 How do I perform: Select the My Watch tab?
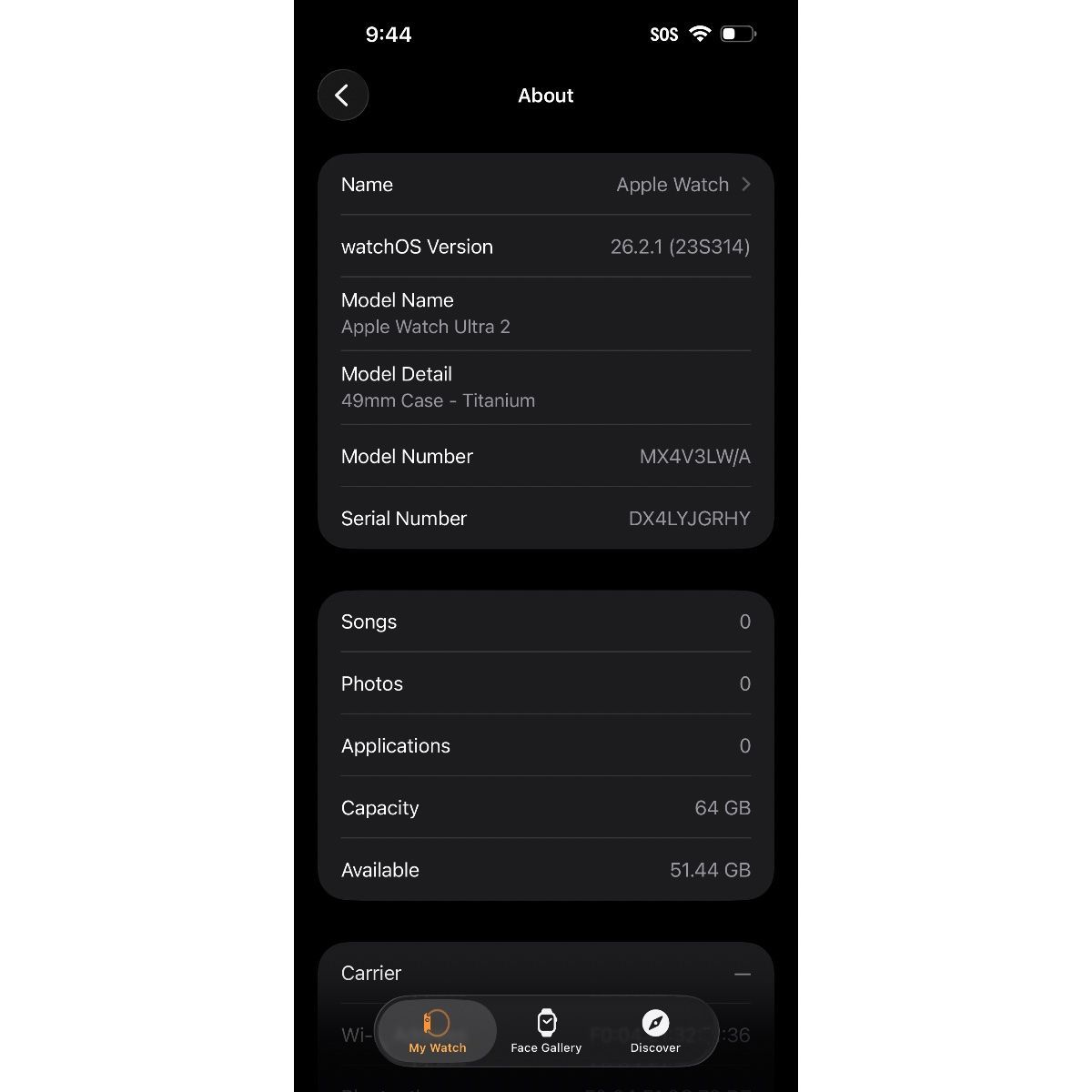(x=438, y=1030)
